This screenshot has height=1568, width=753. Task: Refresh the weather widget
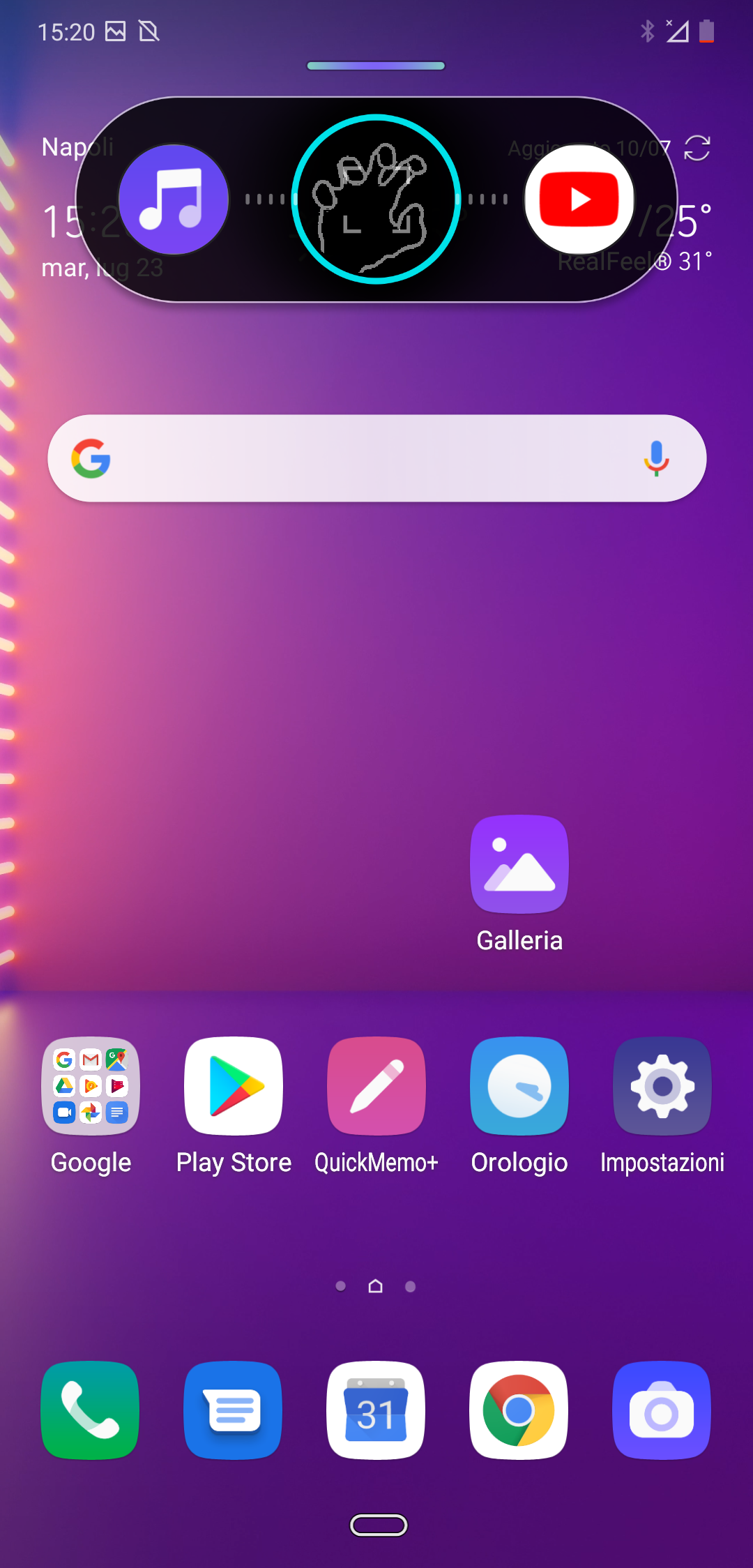coord(697,148)
